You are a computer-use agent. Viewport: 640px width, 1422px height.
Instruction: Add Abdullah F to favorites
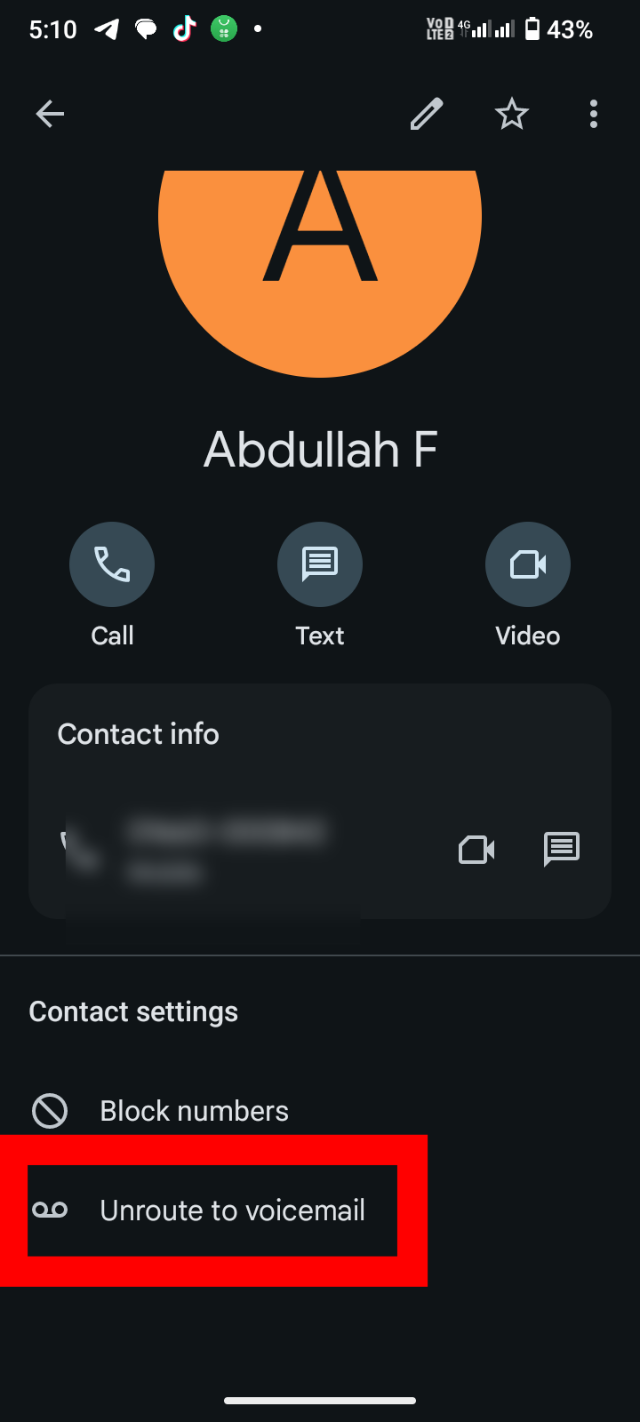(512, 115)
